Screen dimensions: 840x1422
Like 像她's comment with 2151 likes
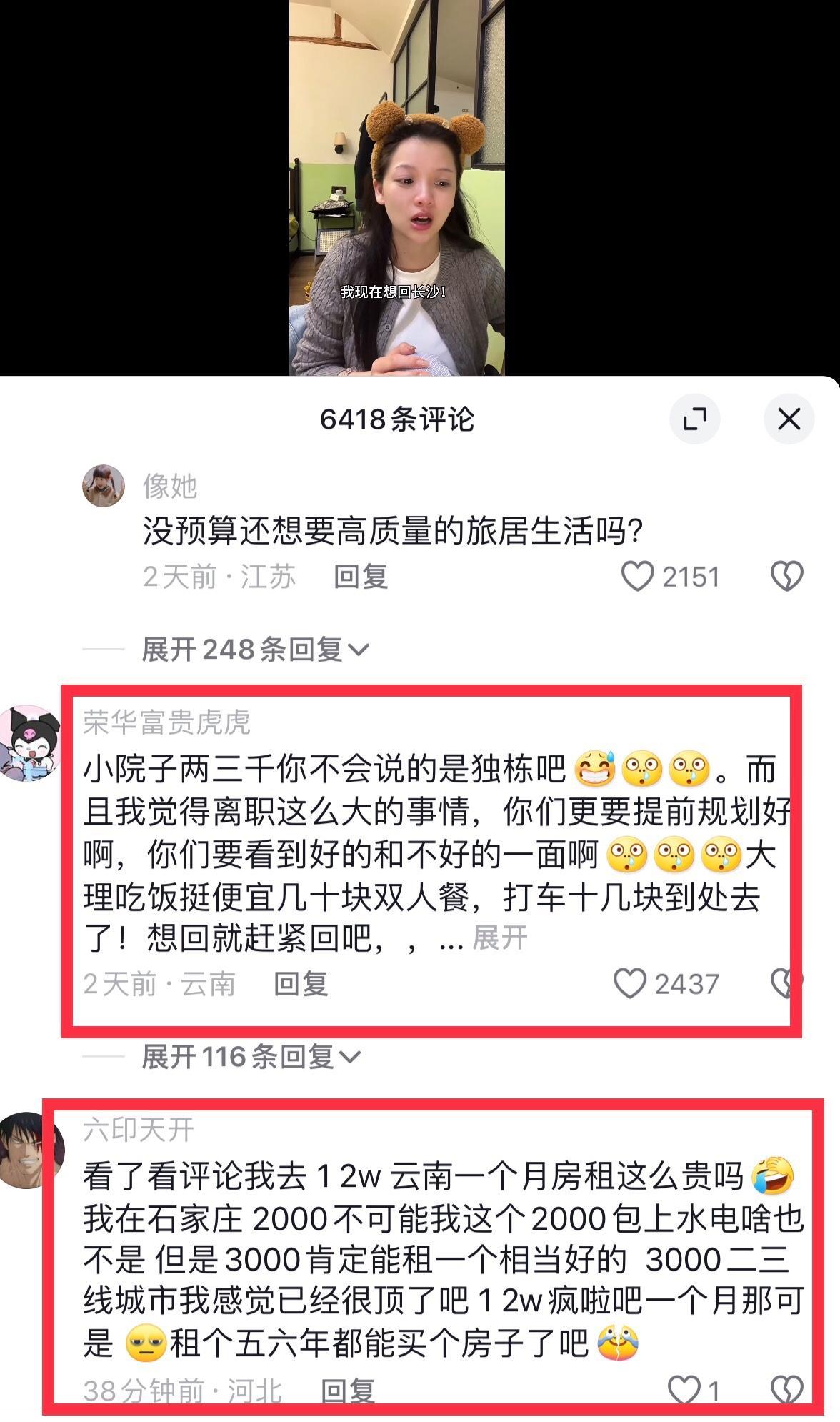tap(638, 577)
